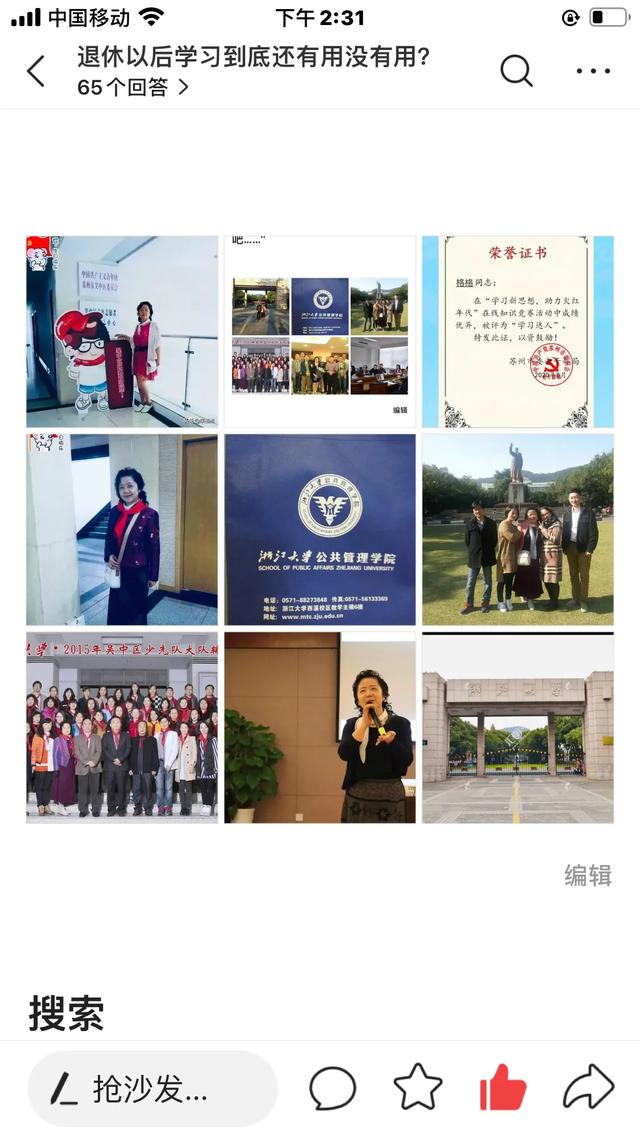
Task: Toggle the red thumbs-up like
Action: (503, 1088)
